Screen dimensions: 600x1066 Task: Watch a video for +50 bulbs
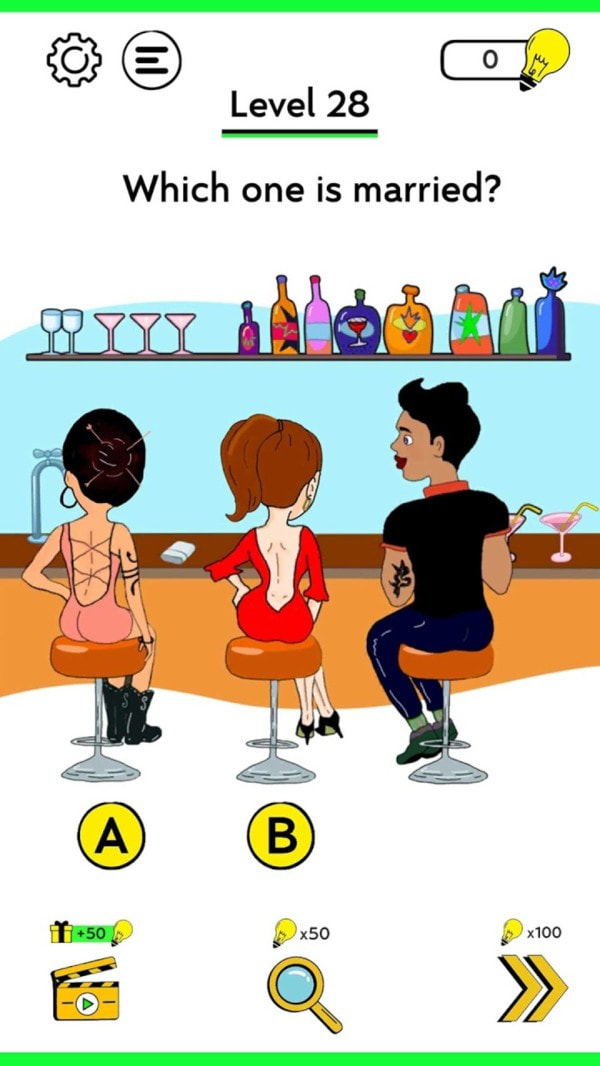click(x=85, y=988)
